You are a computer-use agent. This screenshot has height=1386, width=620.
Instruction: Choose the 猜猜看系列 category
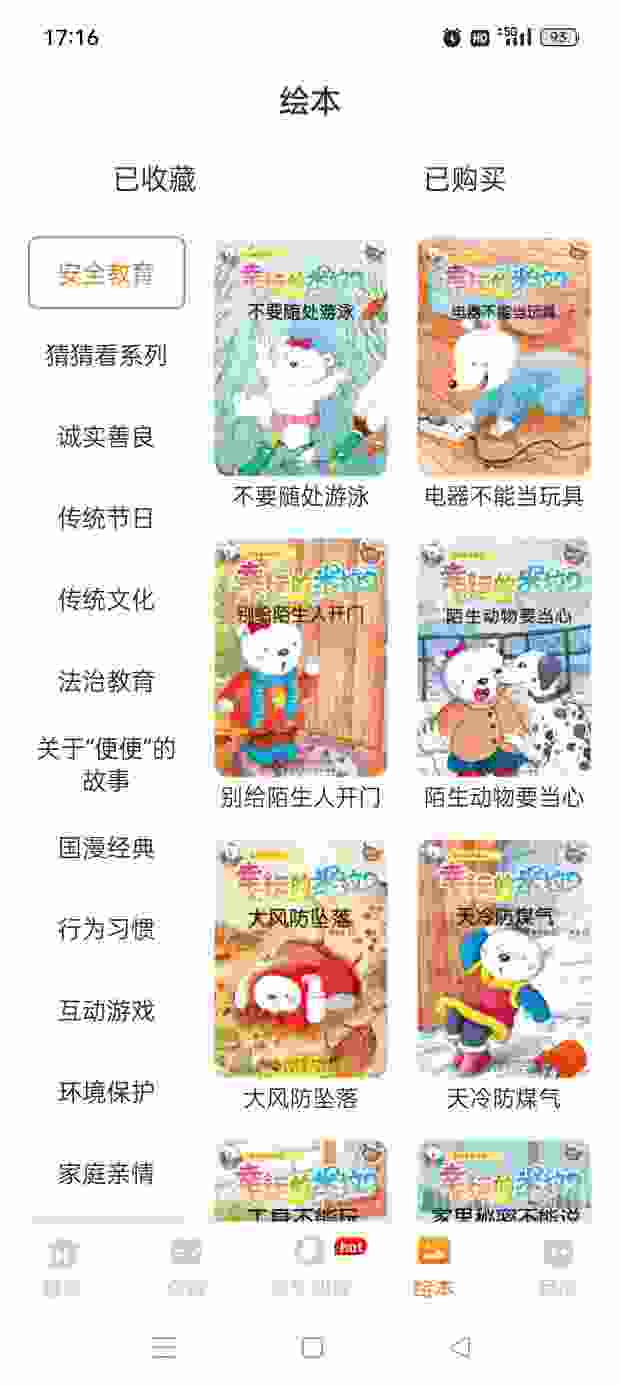[x=107, y=355]
